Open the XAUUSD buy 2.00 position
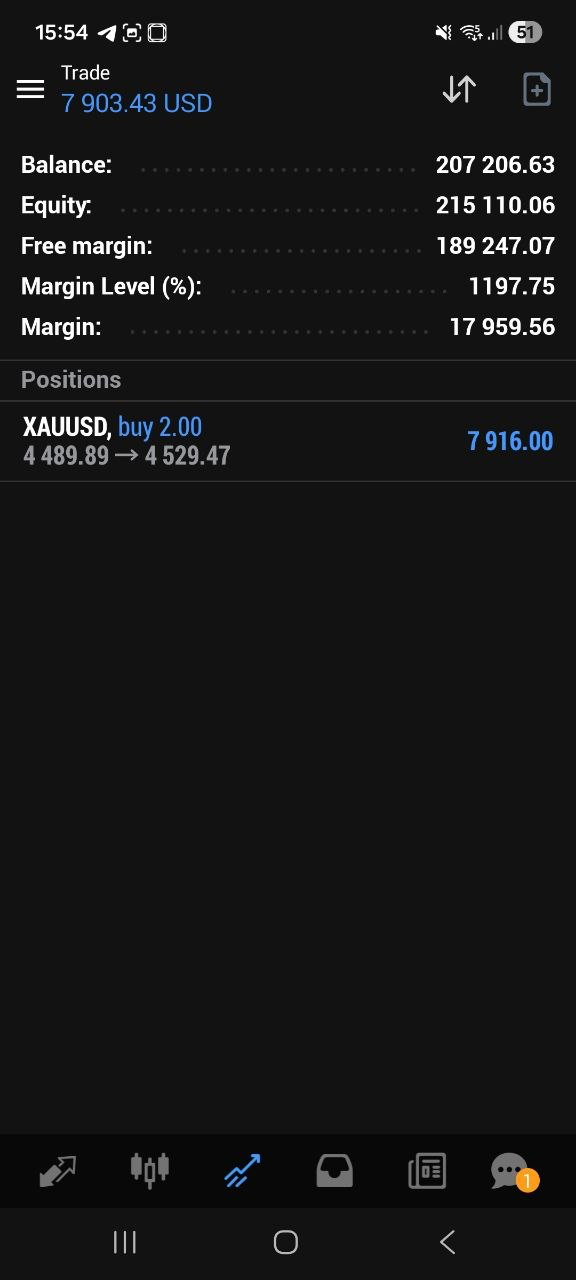The height and width of the screenshot is (1280, 576). [x=288, y=441]
